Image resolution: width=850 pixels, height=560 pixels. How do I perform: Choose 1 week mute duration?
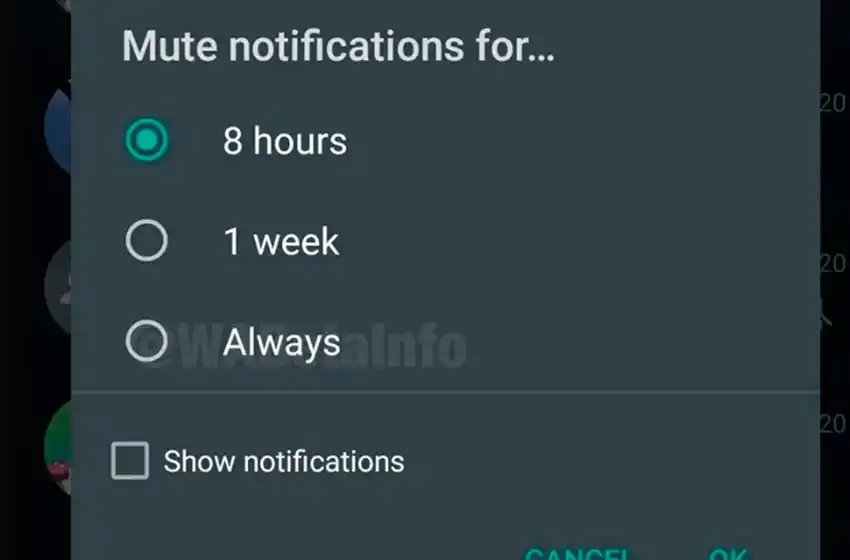(147, 241)
